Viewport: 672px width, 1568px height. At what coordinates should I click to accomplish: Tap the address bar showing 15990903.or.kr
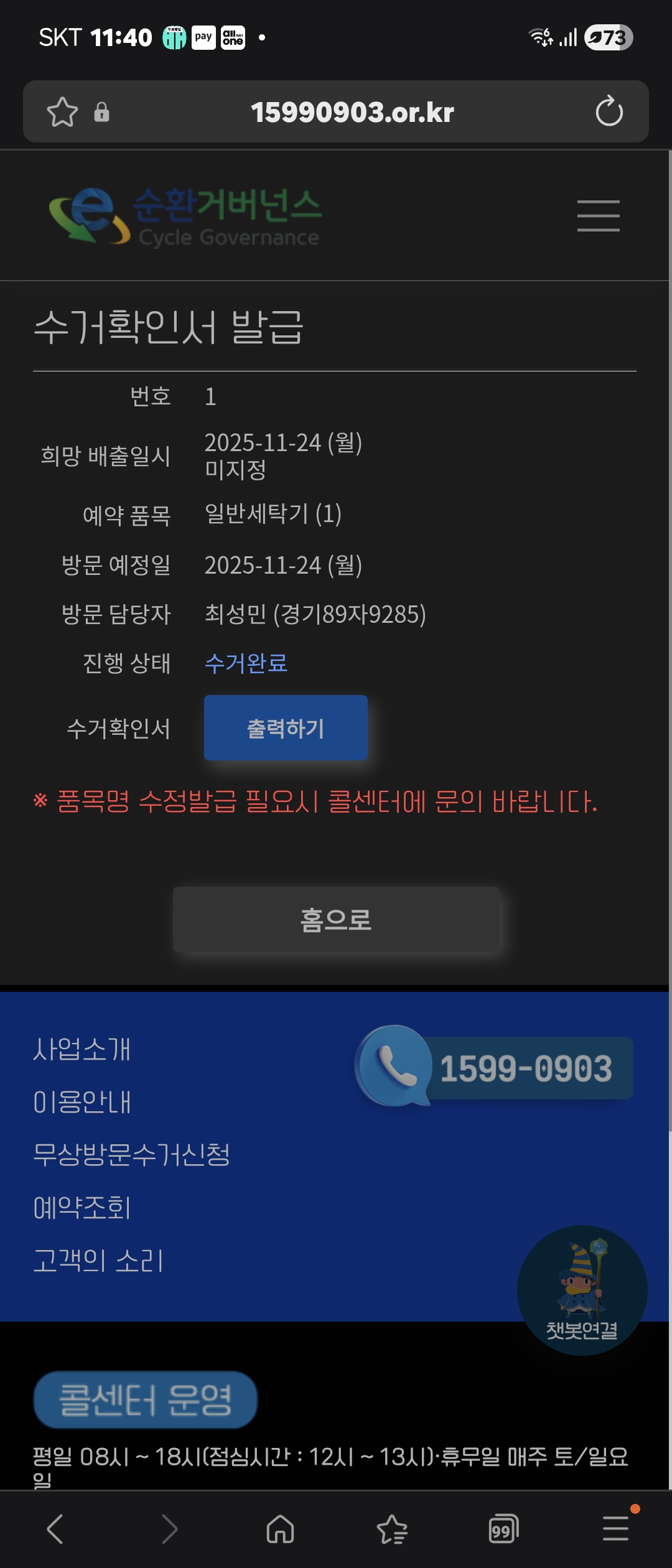[352, 112]
